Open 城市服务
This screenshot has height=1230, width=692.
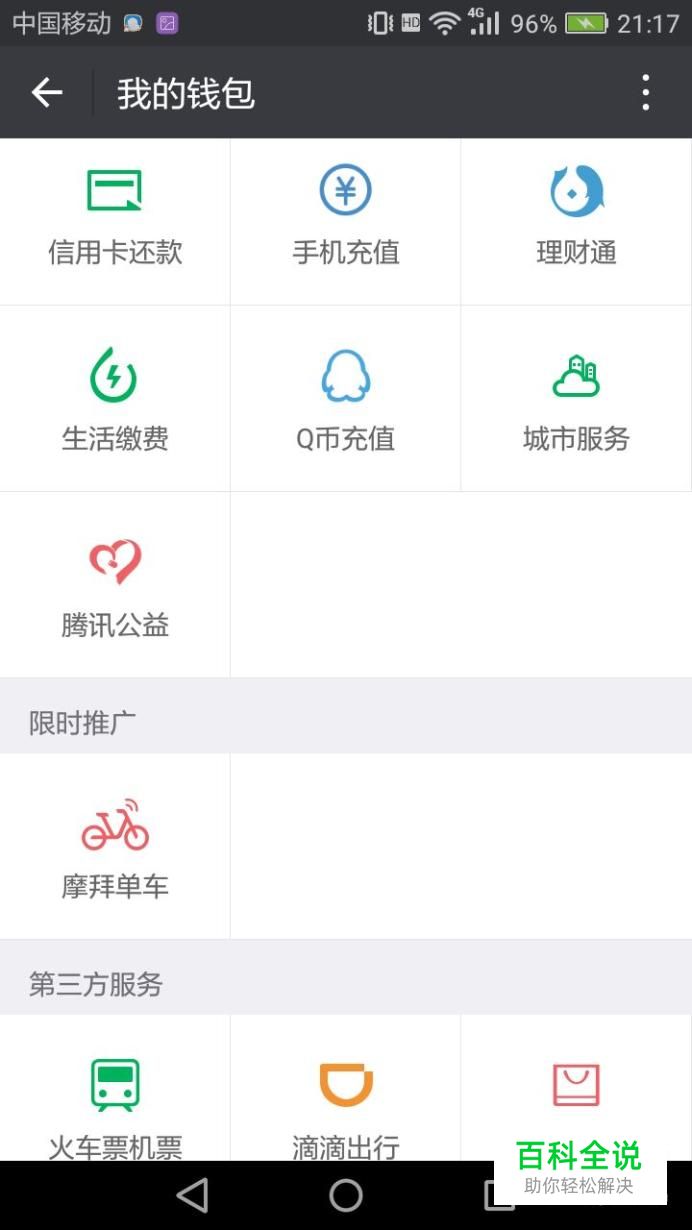[x=576, y=398]
